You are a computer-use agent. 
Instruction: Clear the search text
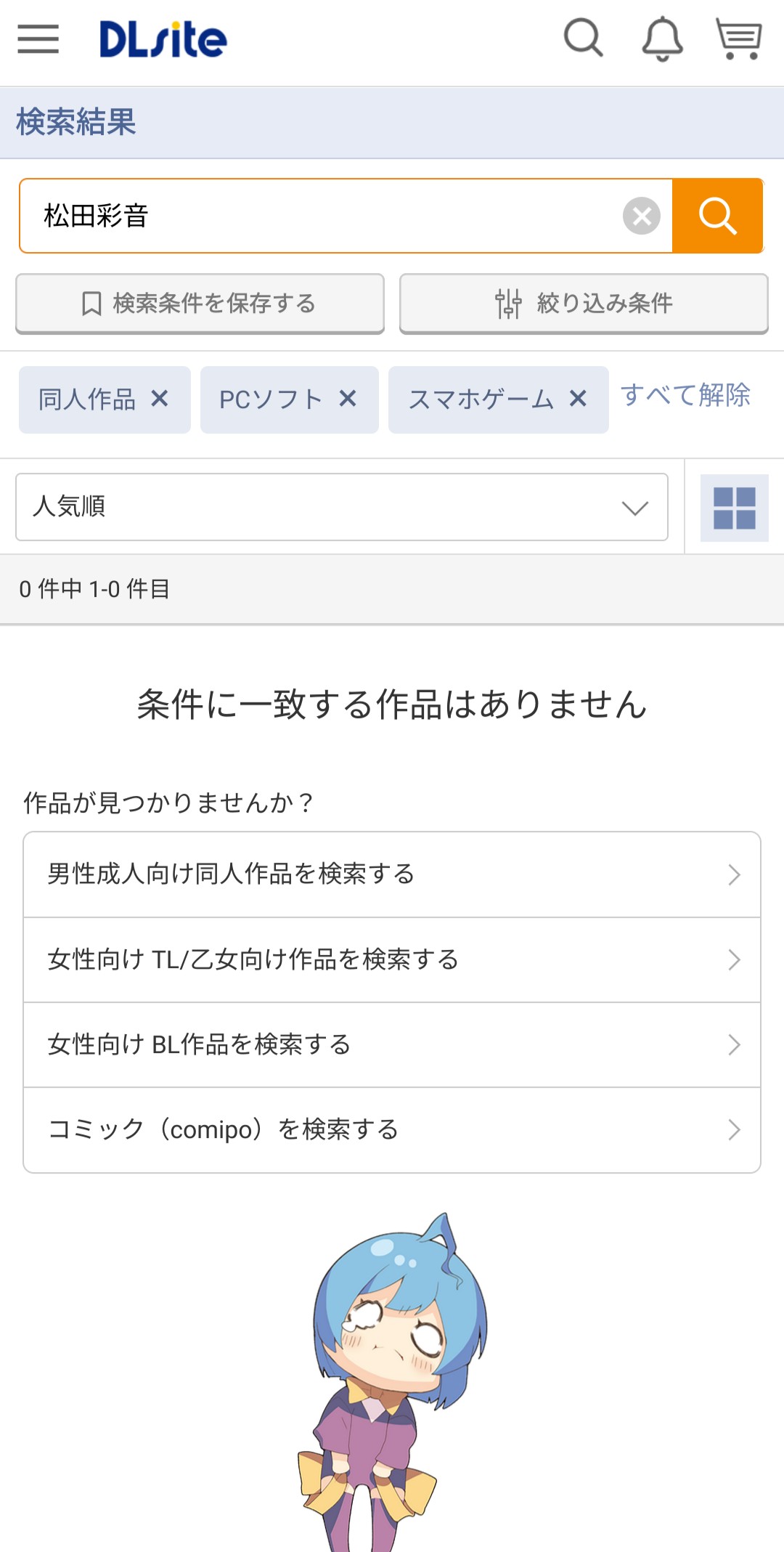click(x=642, y=216)
